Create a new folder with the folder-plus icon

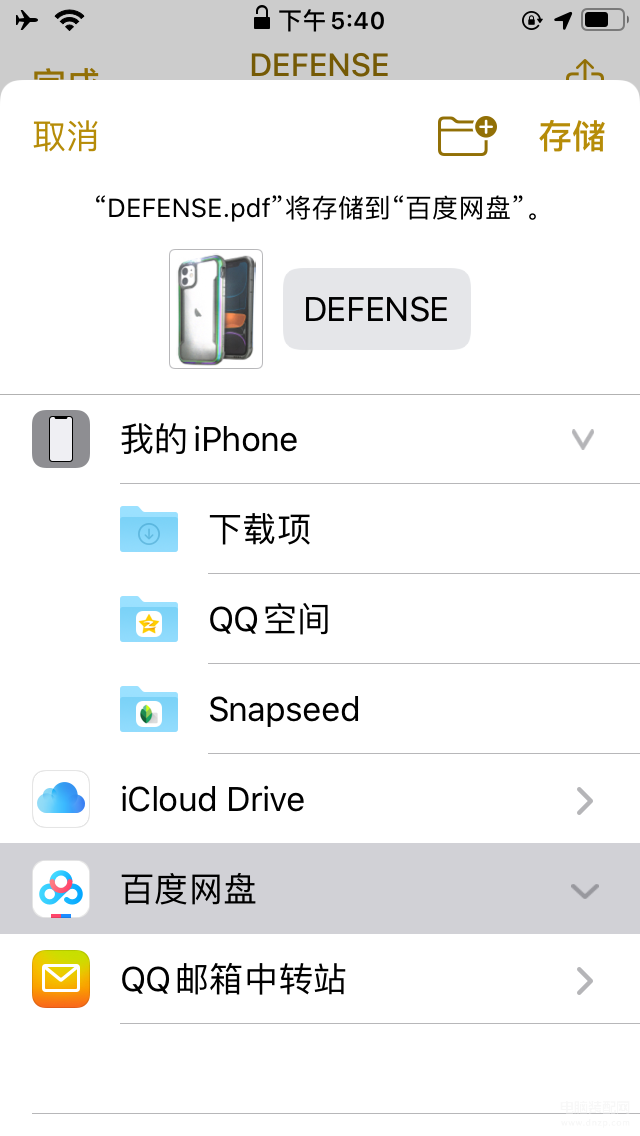click(467, 135)
